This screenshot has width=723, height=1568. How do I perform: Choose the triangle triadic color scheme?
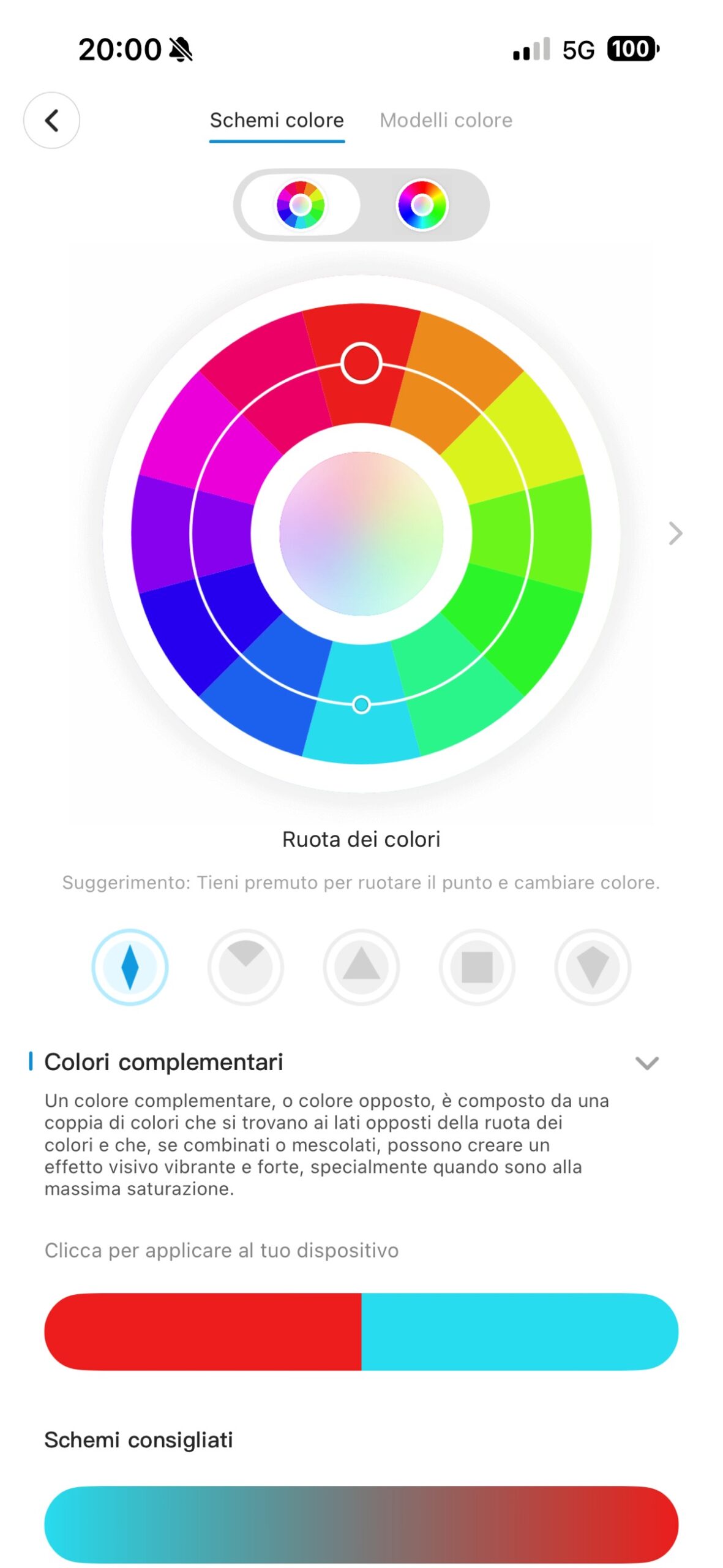click(361, 967)
